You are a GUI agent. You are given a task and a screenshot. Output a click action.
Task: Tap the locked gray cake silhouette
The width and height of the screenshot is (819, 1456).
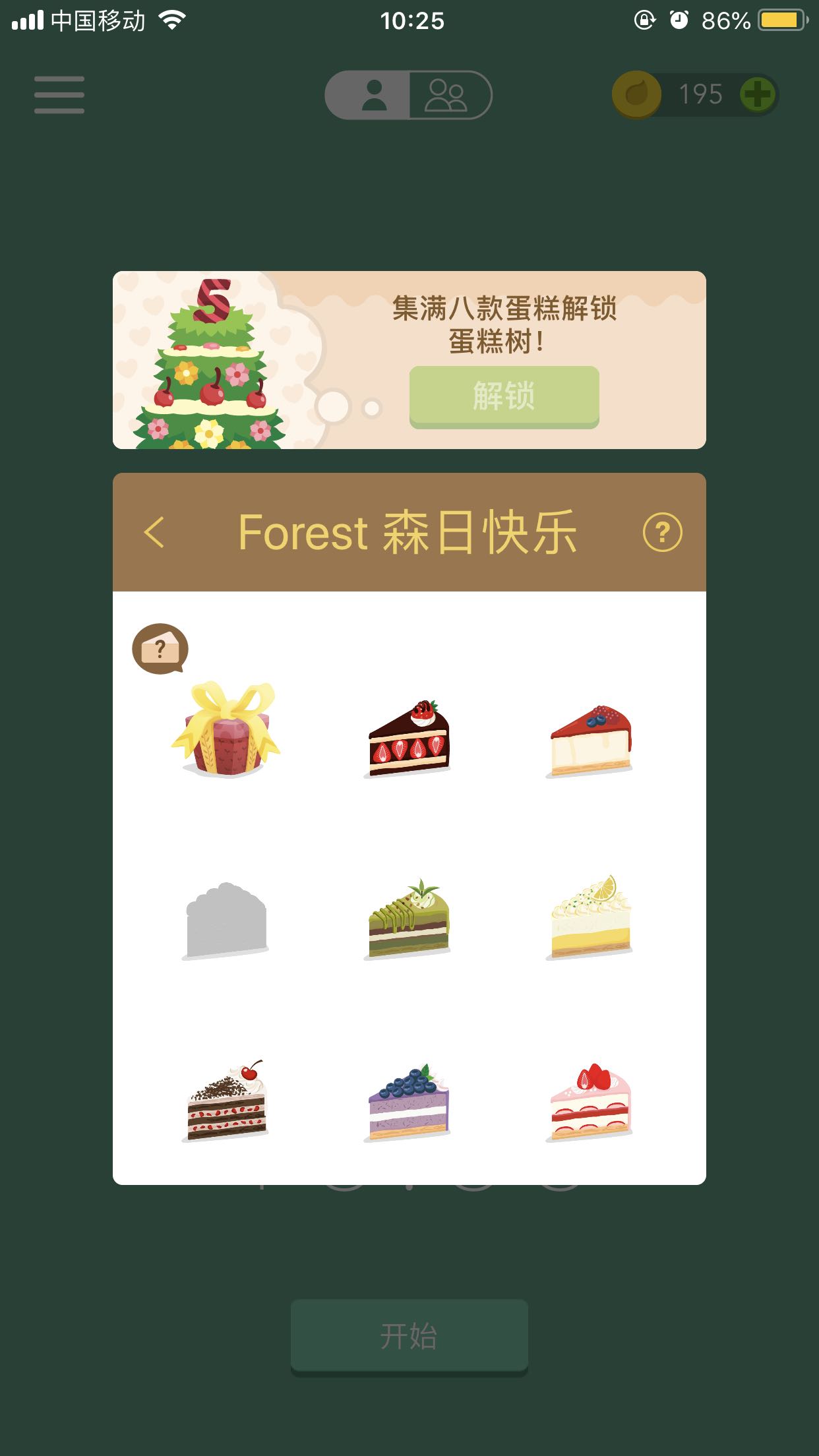coord(226,921)
